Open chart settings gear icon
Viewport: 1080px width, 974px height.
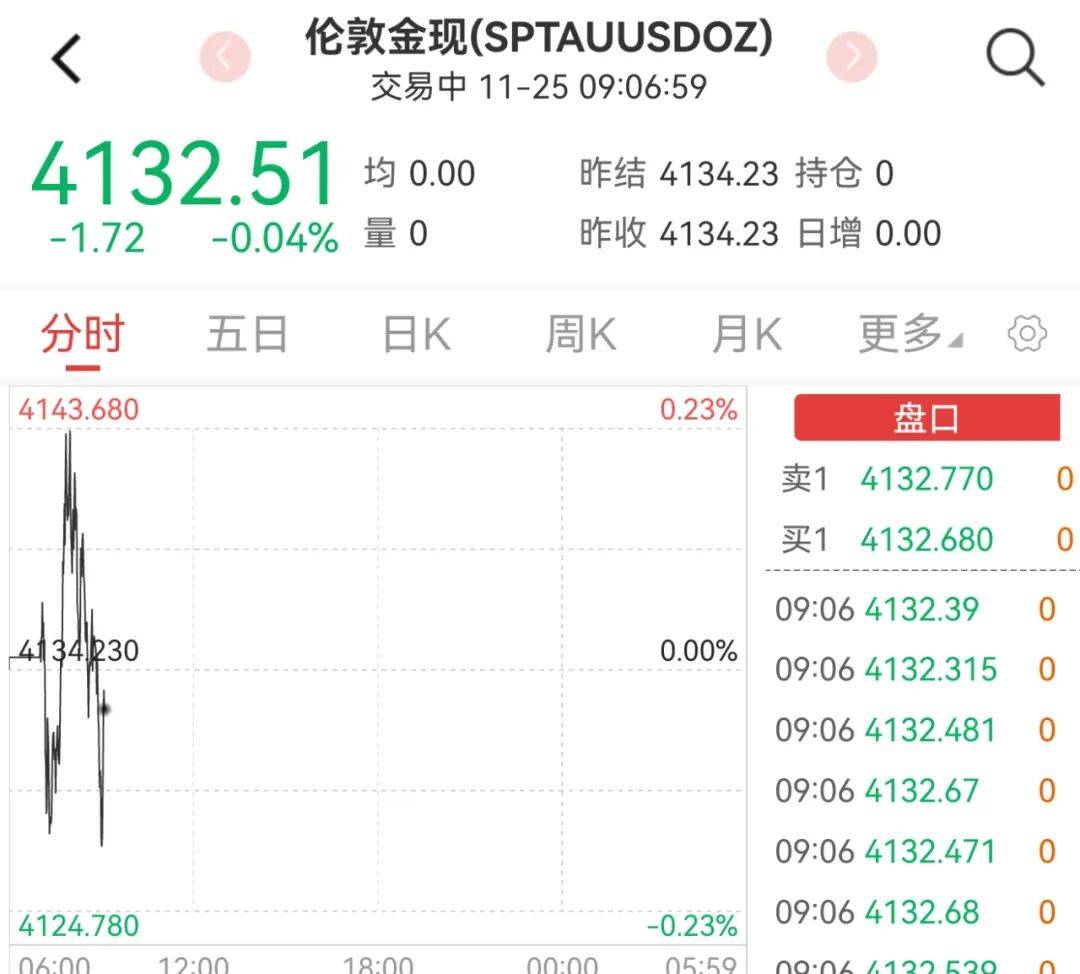point(1027,335)
